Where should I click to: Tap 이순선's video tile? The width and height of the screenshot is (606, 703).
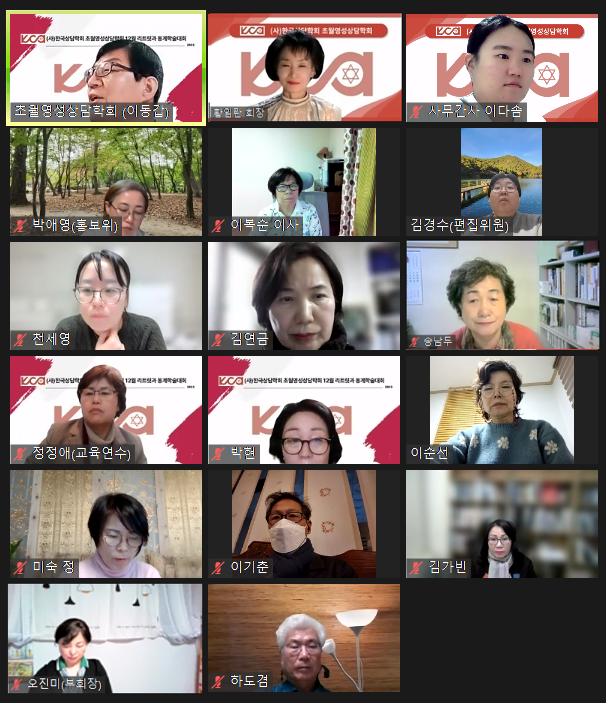point(501,409)
